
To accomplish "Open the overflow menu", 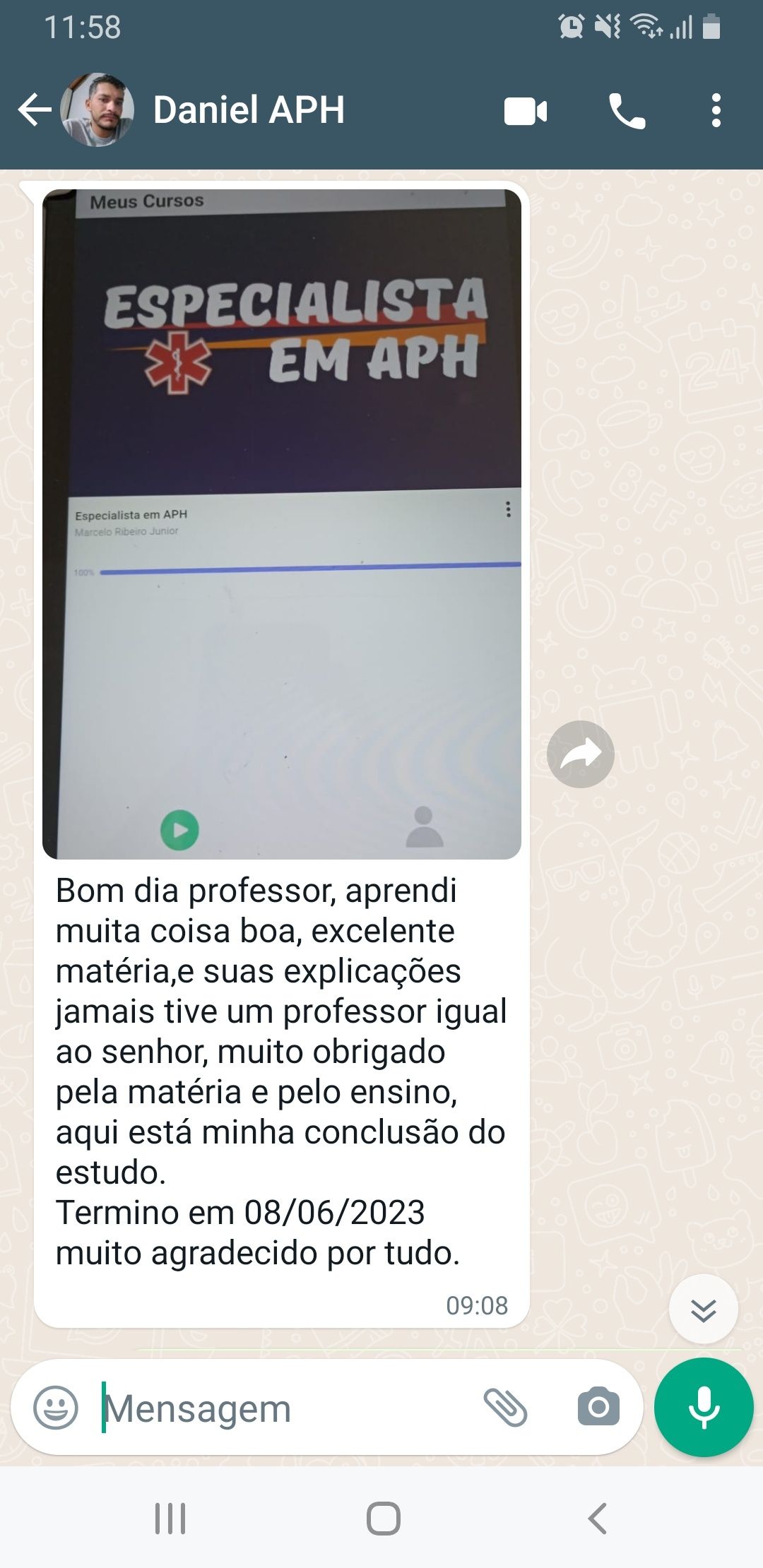I will coord(716,111).
